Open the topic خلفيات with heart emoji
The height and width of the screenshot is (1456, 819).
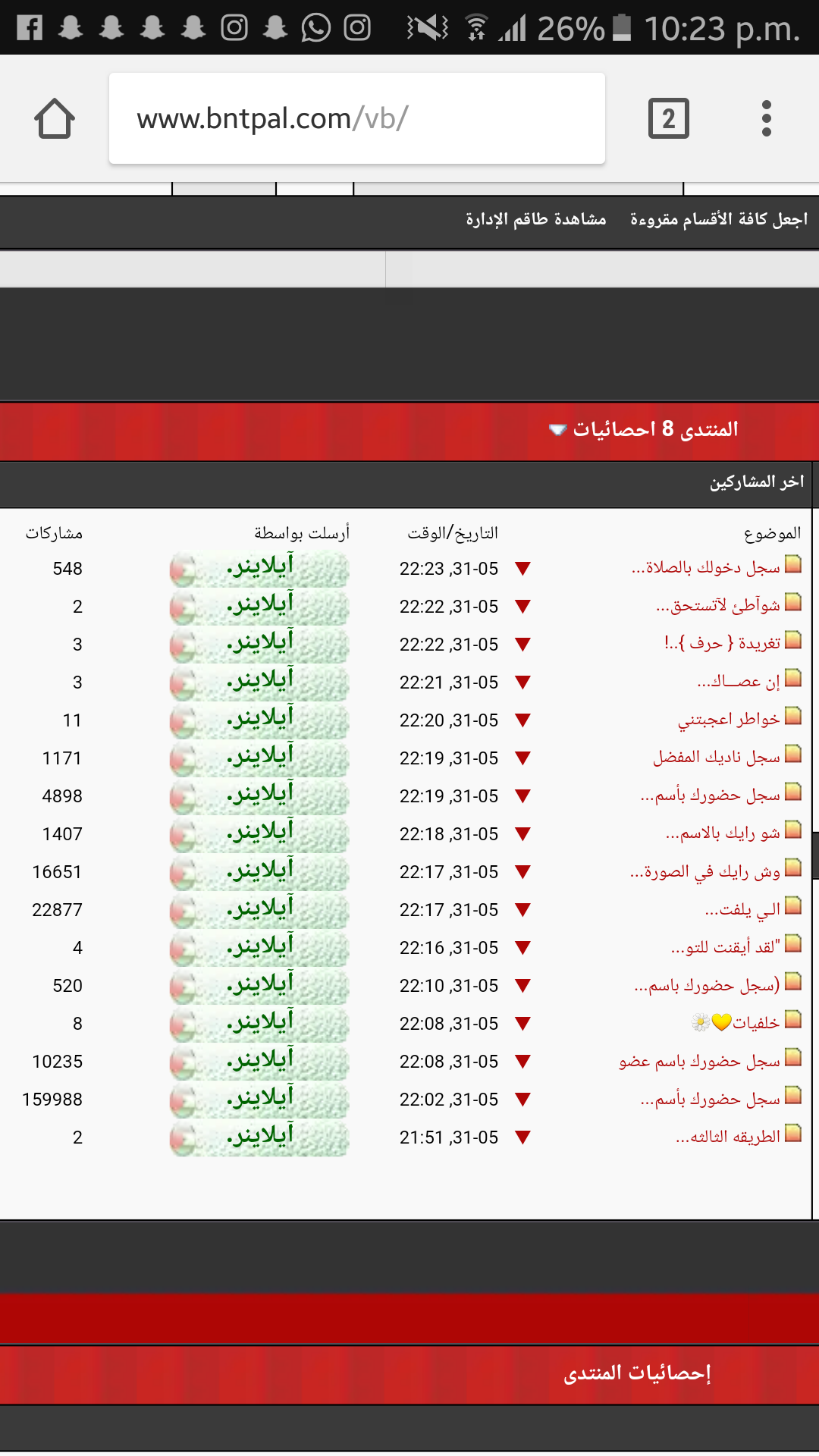point(736,1022)
